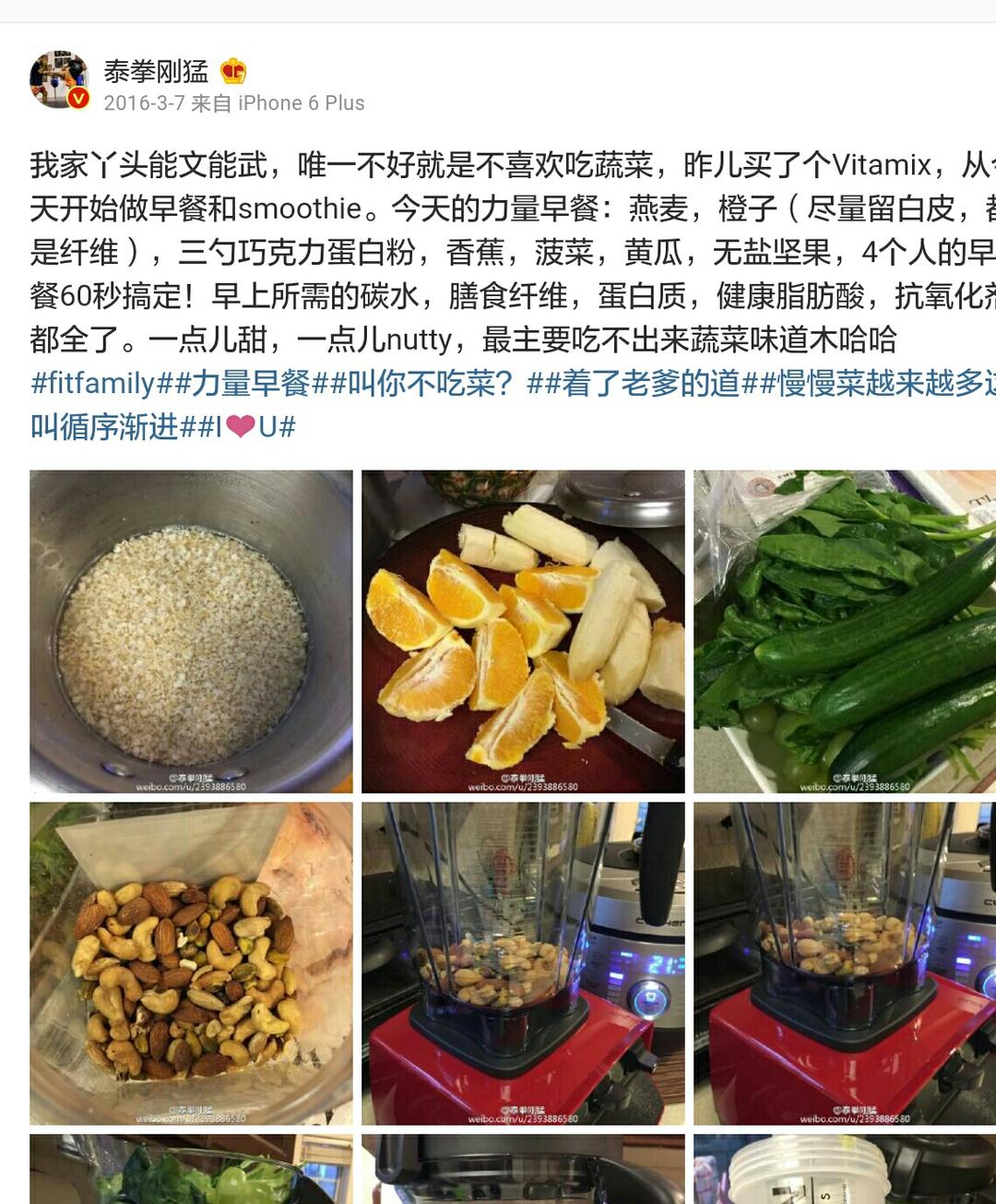The height and width of the screenshot is (1204, 996).
Task: Open the 泰拳刚猛 username link
Action: 156,71
